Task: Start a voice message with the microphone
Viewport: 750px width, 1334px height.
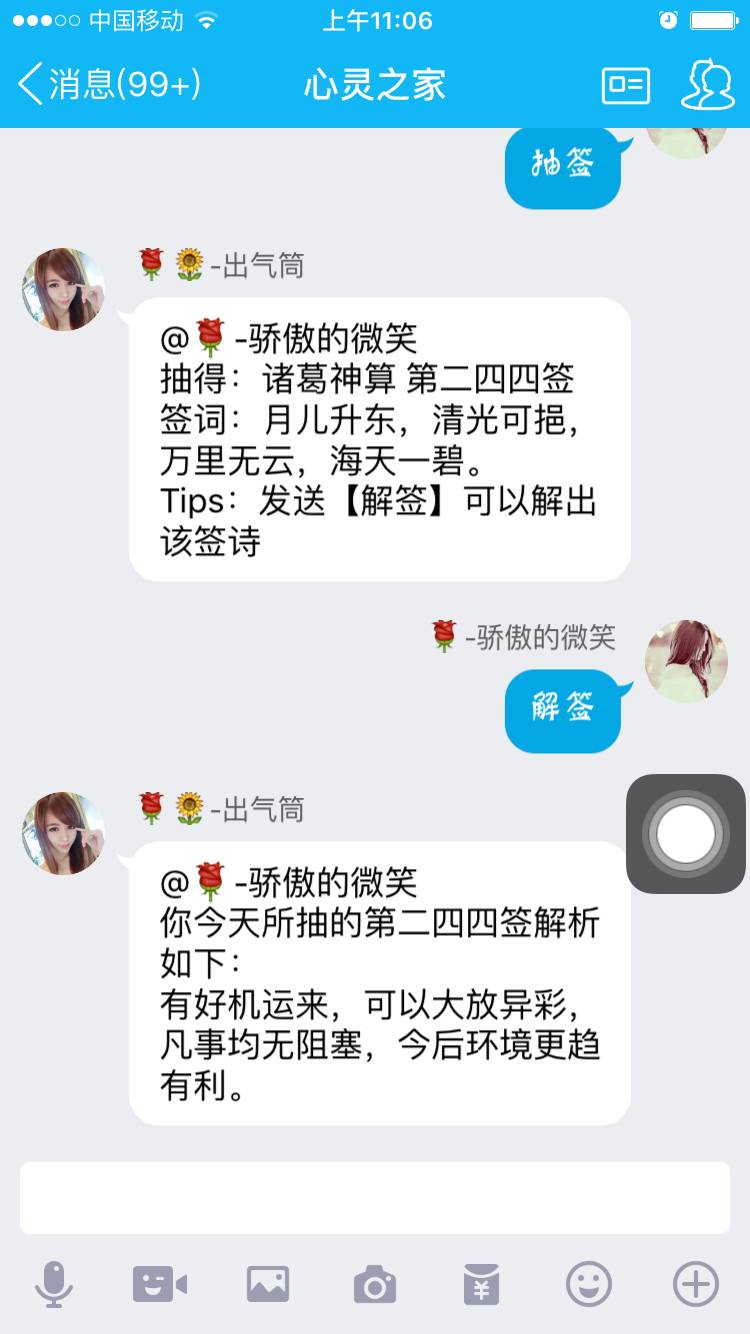Action: tap(53, 1283)
